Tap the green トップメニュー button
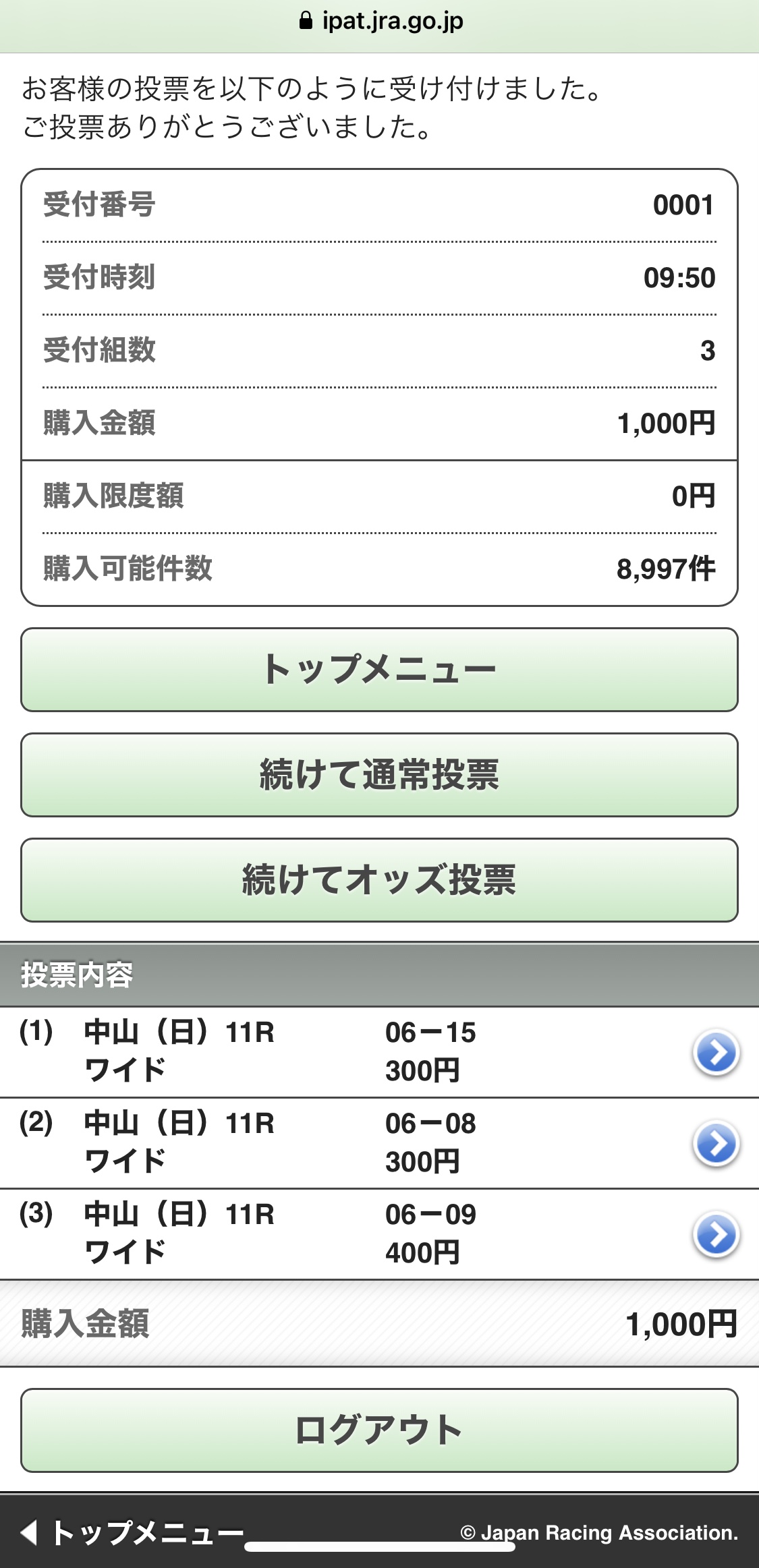This screenshot has height=1568, width=759. click(x=379, y=670)
